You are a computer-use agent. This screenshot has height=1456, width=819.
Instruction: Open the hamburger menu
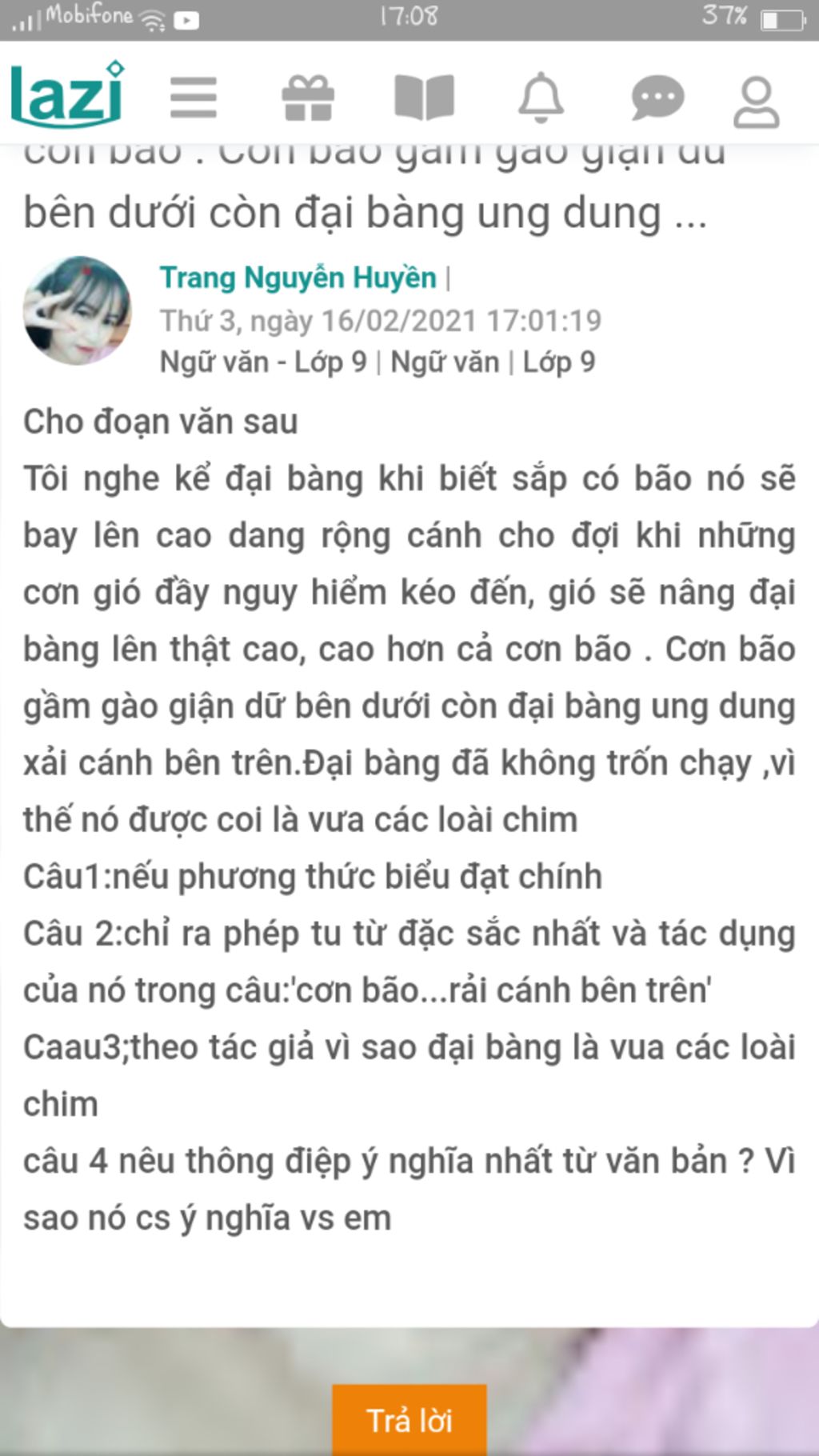point(194,98)
